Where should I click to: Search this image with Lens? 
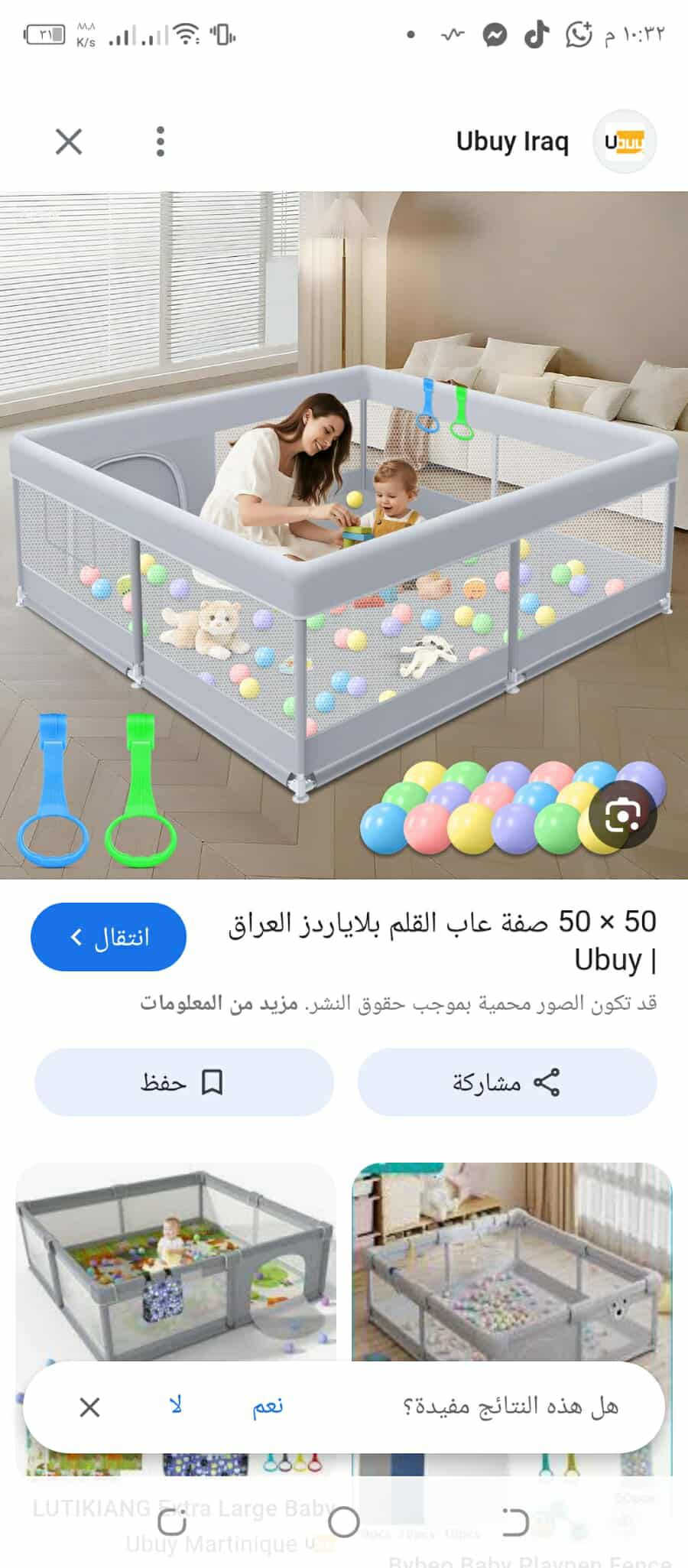point(621,817)
